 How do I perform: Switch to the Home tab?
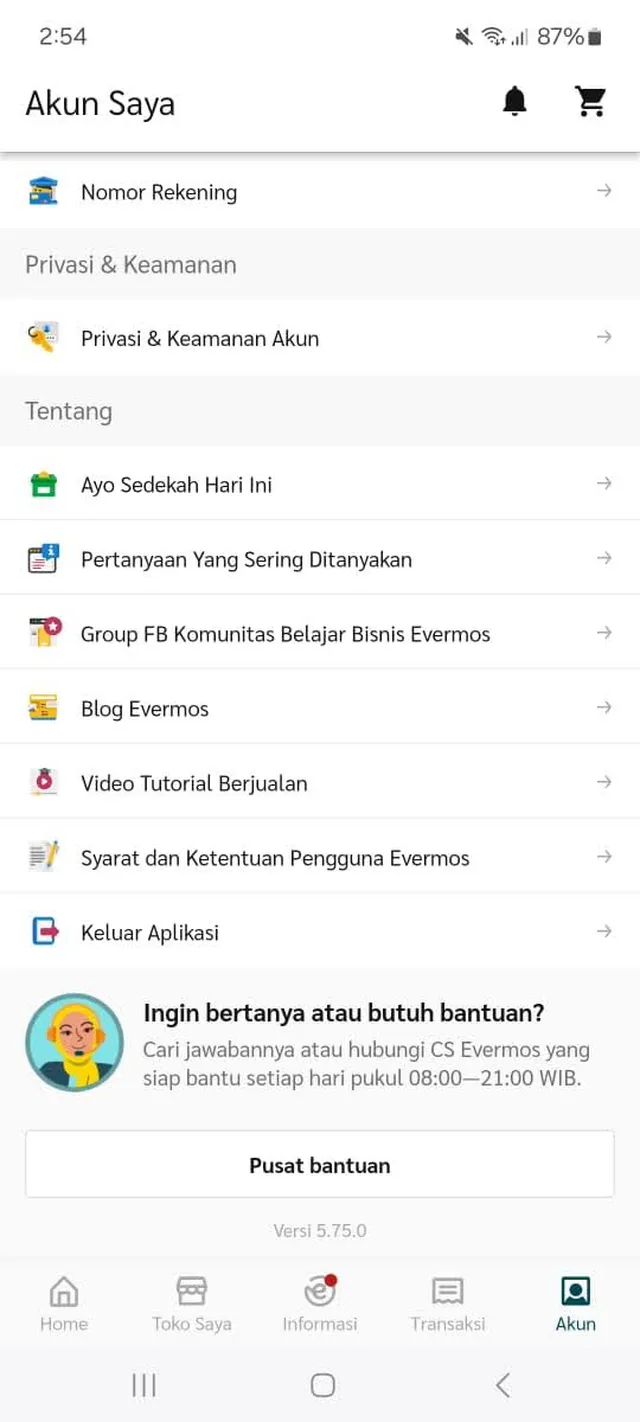tap(64, 1304)
